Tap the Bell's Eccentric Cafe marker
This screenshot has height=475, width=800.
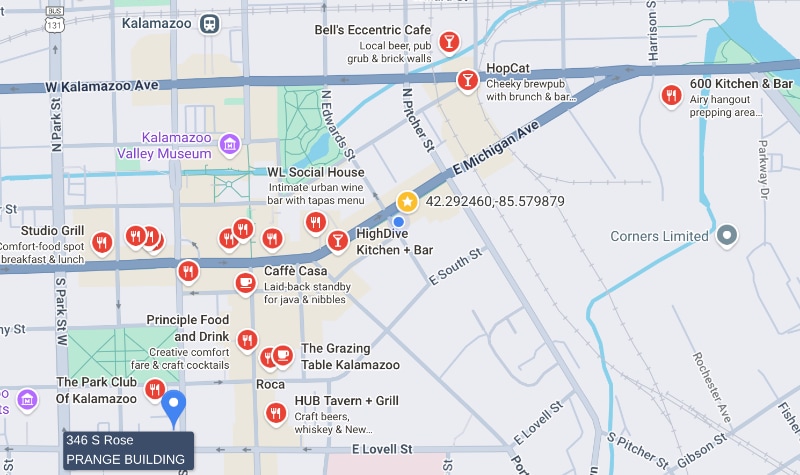[449, 41]
